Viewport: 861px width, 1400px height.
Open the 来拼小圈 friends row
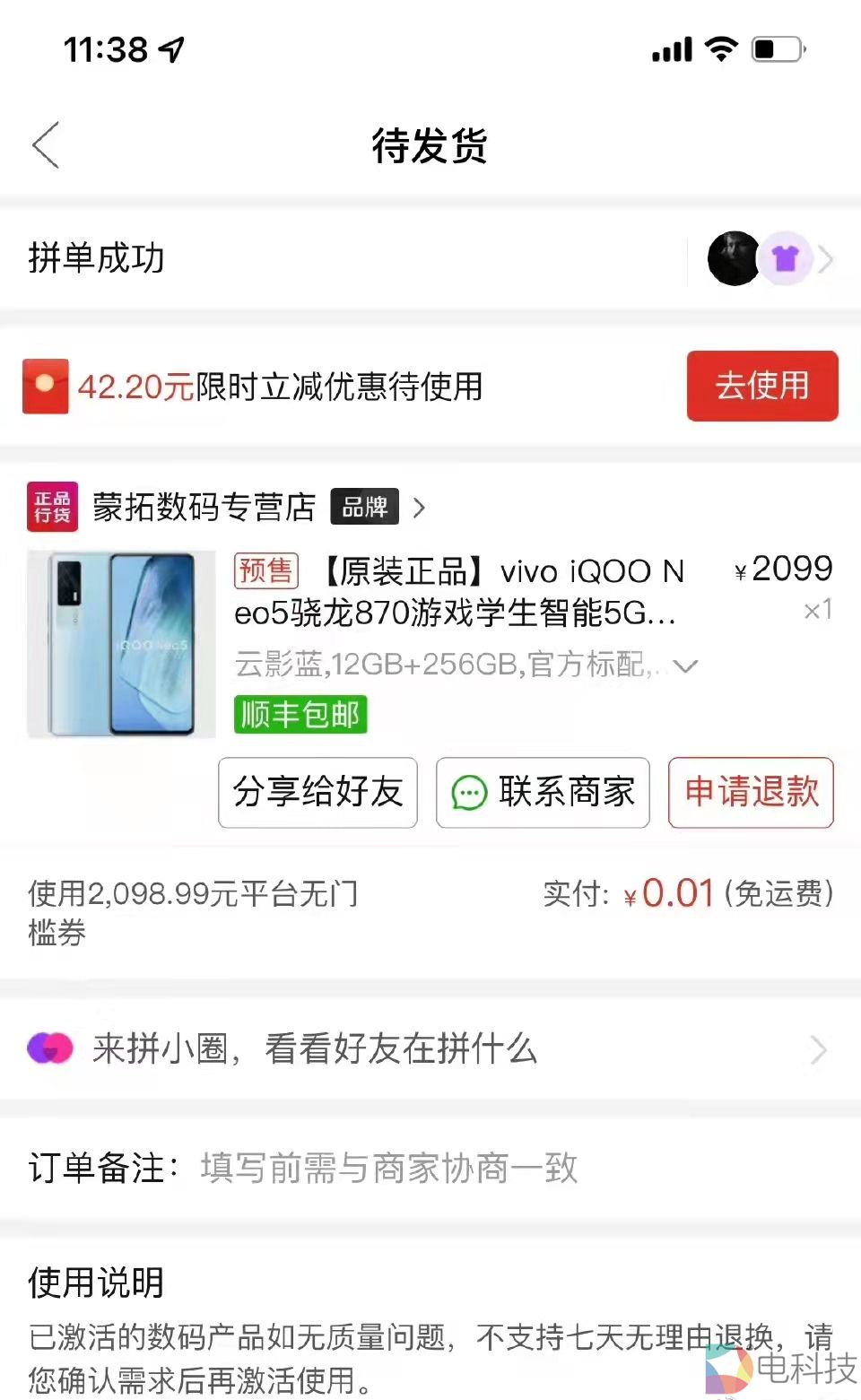429,1048
